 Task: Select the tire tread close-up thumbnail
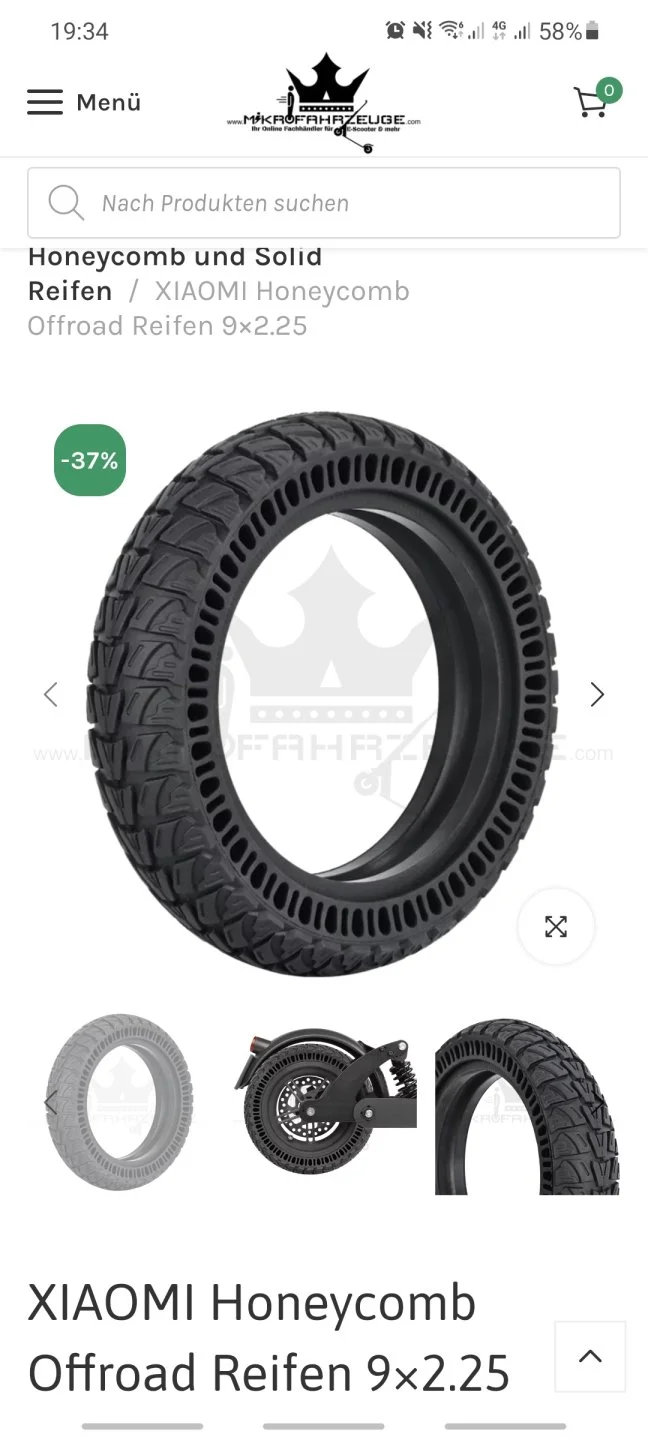coord(527,1106)
